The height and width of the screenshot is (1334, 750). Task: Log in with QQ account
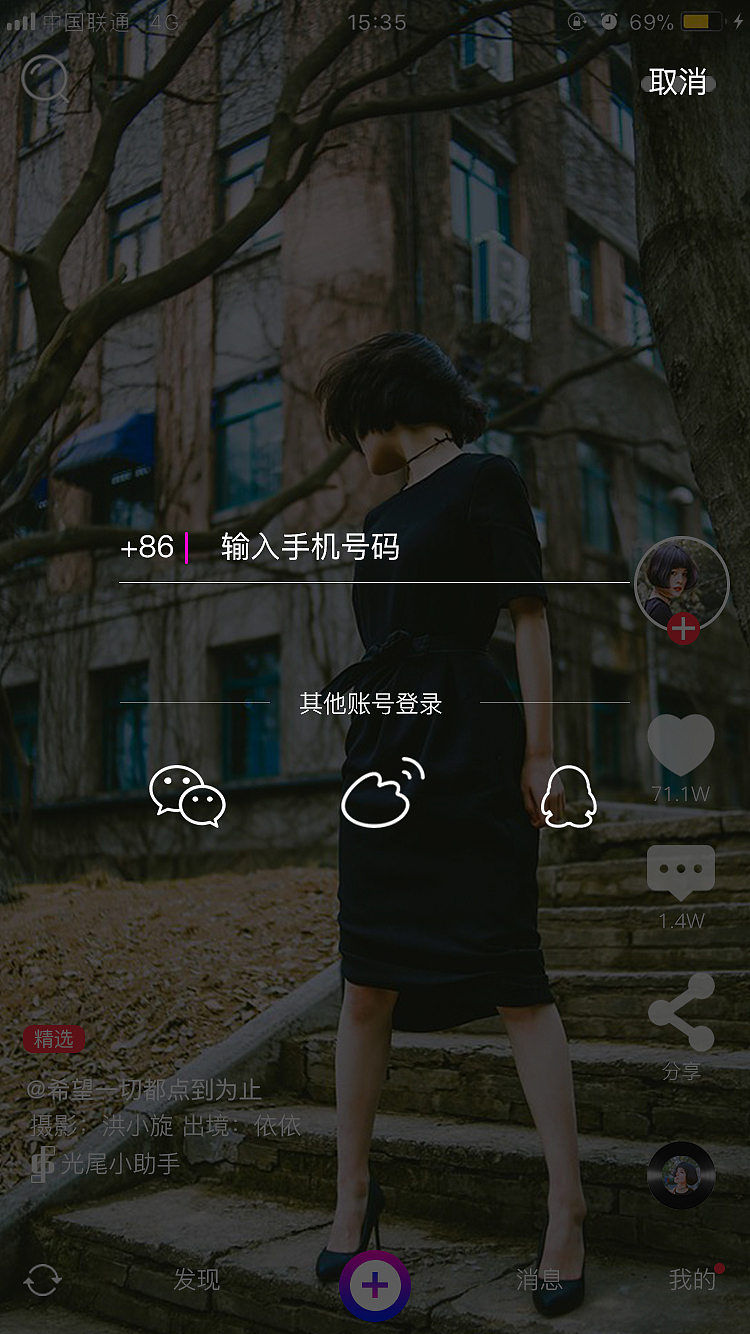click(x=570, y=798)
